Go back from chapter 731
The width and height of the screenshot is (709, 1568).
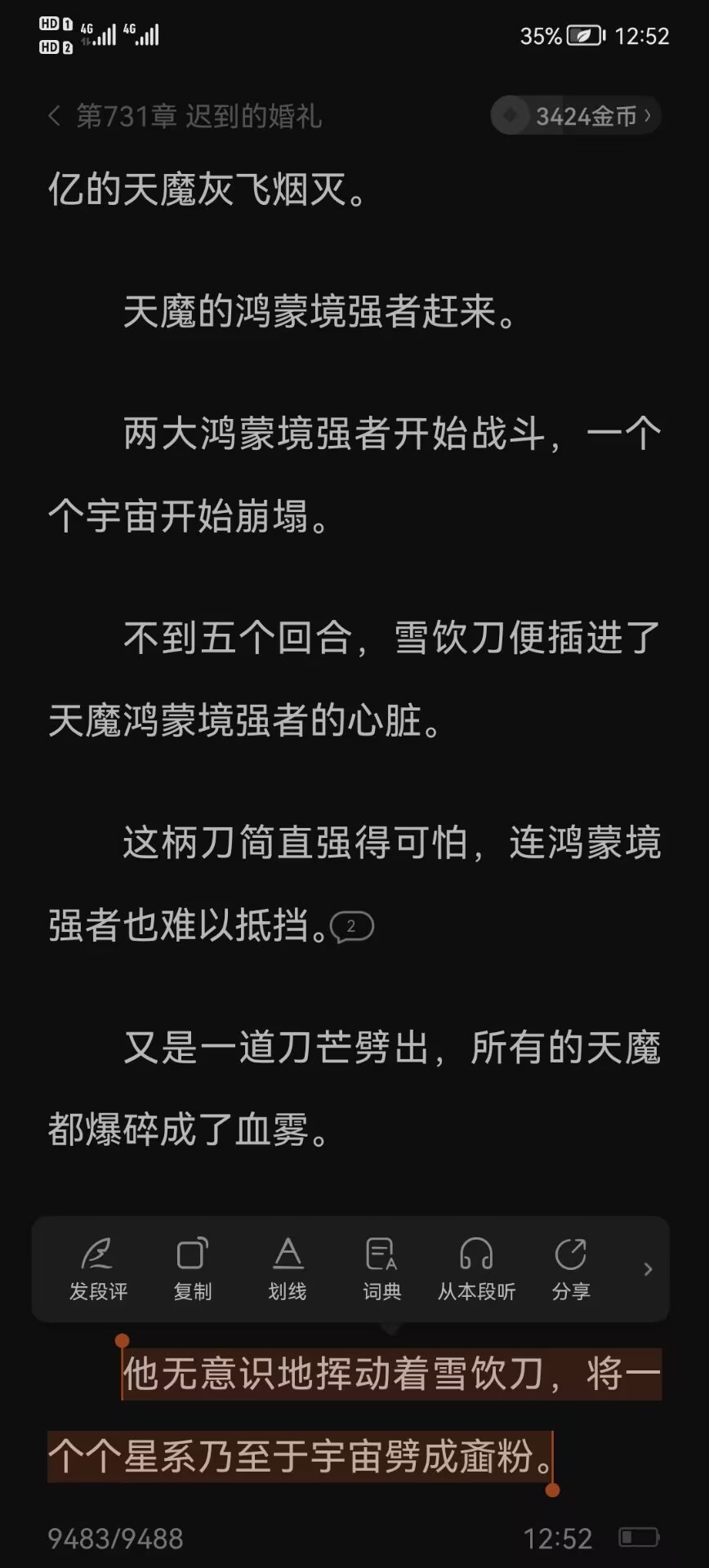55,116
